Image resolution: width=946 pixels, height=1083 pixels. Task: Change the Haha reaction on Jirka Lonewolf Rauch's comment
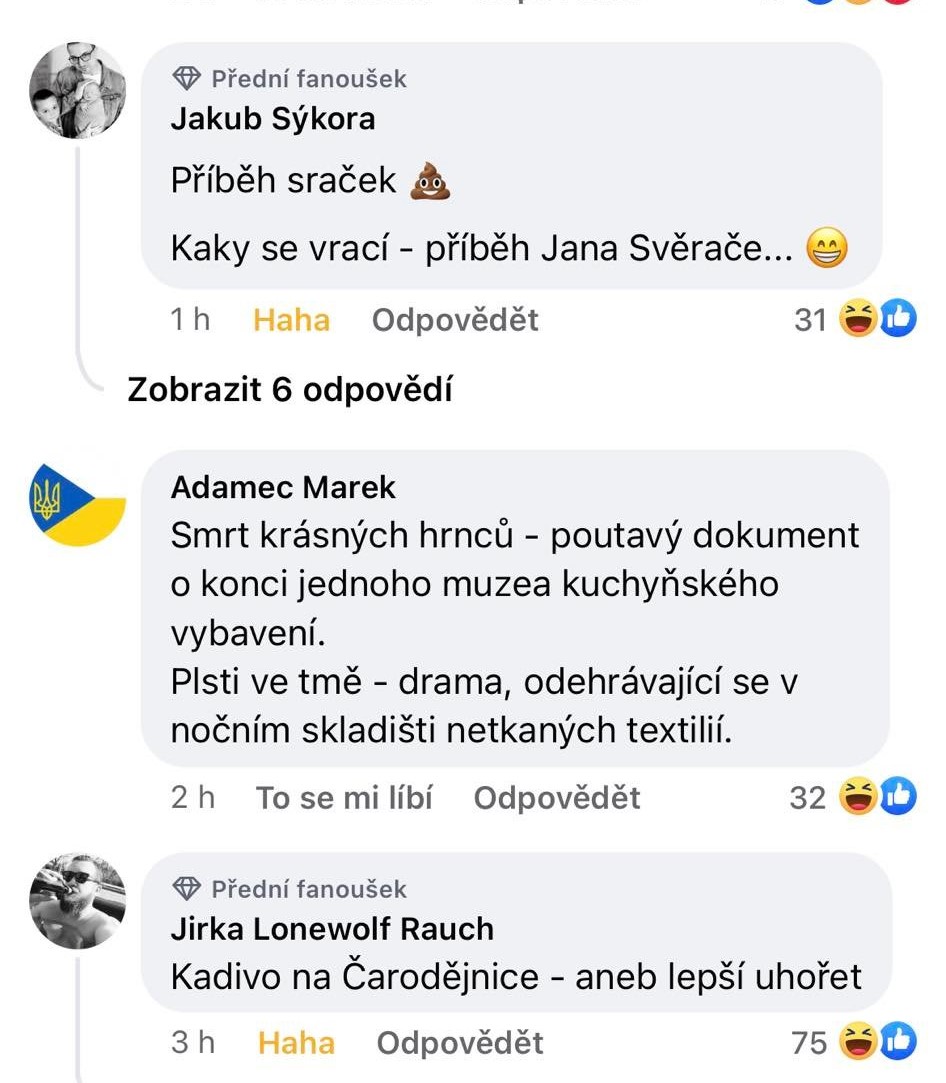[x=296, y=1043]
